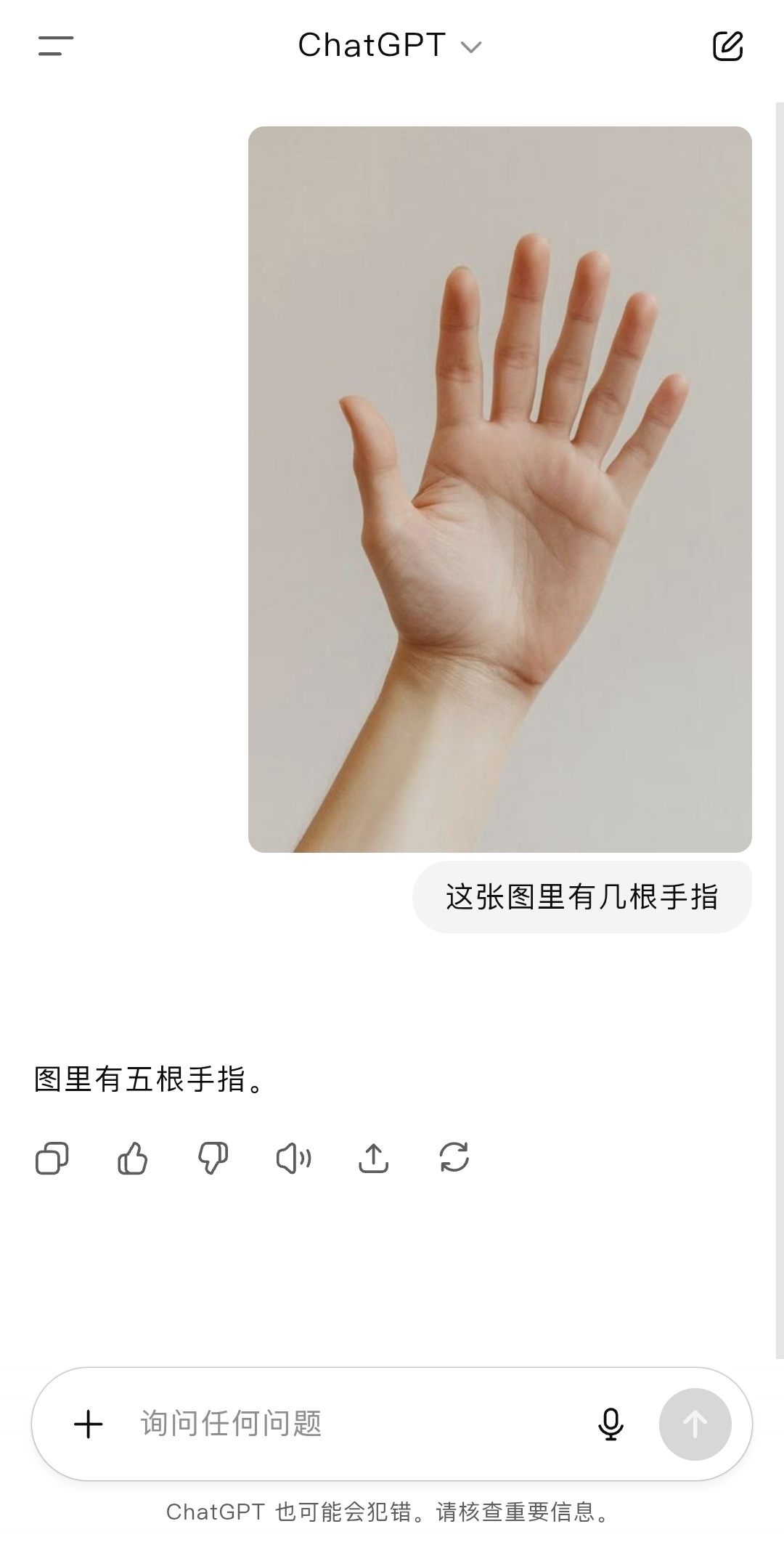Expand the ChatGPT model selector
Screen dimensions: 784x1545
click(390, 46)
